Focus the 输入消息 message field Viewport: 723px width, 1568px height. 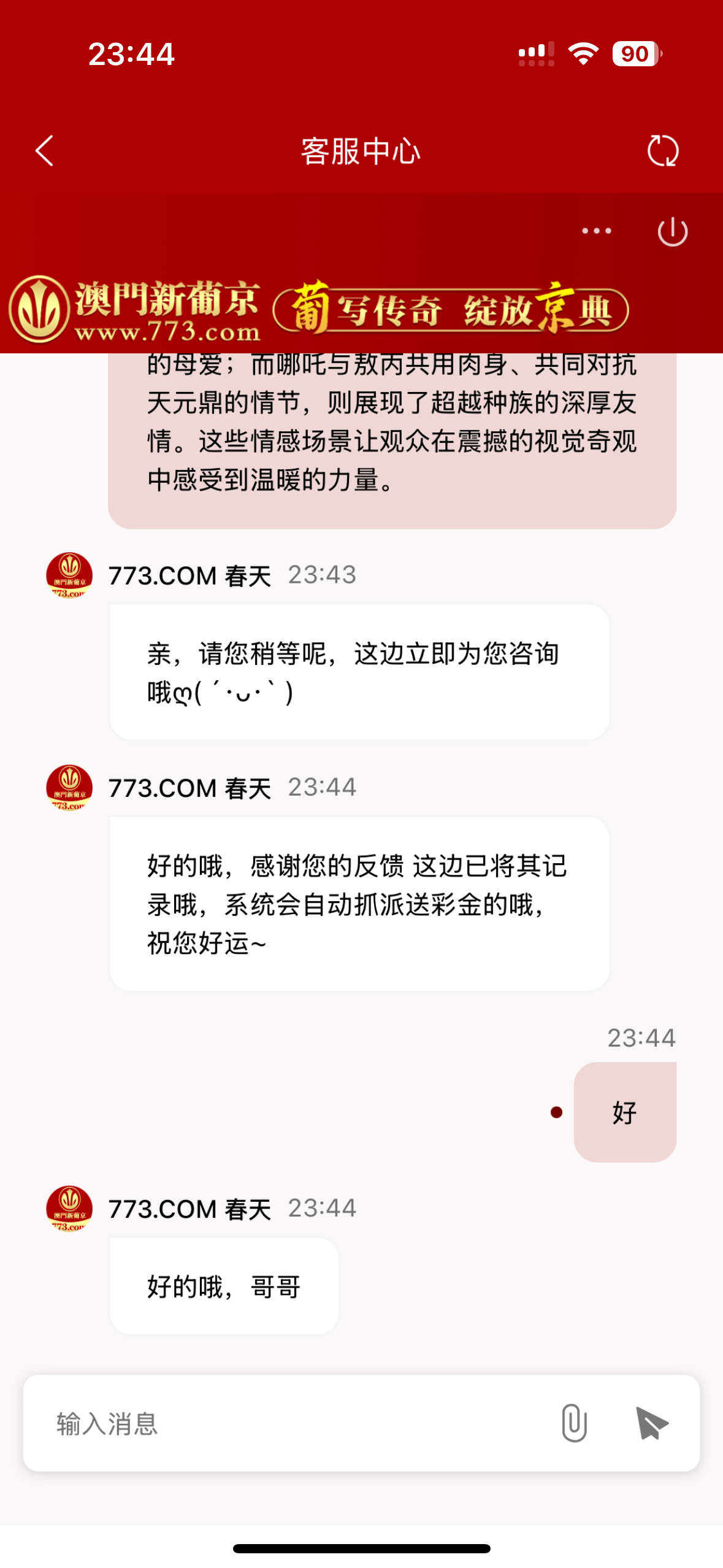tap(294, 1423)
